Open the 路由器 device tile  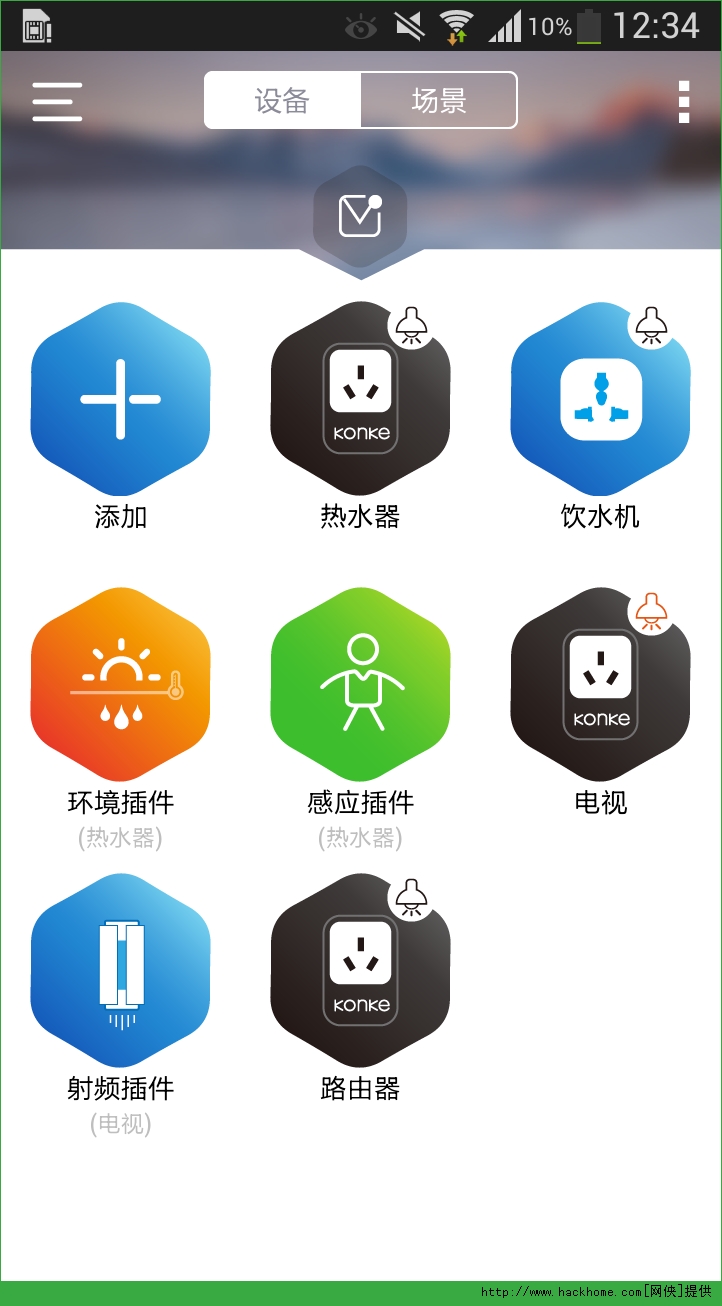360,970
